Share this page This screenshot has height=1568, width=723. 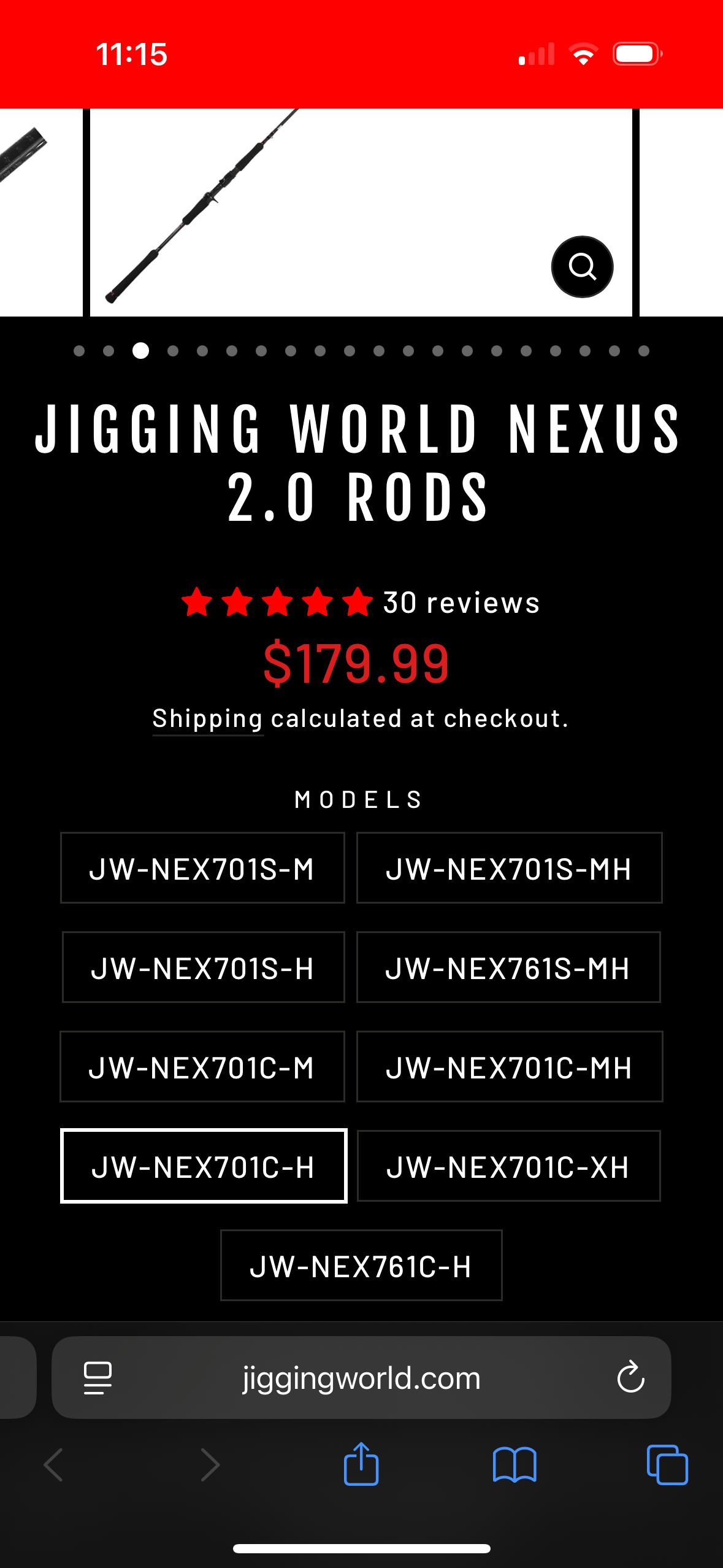click(x=361, y=1465)
